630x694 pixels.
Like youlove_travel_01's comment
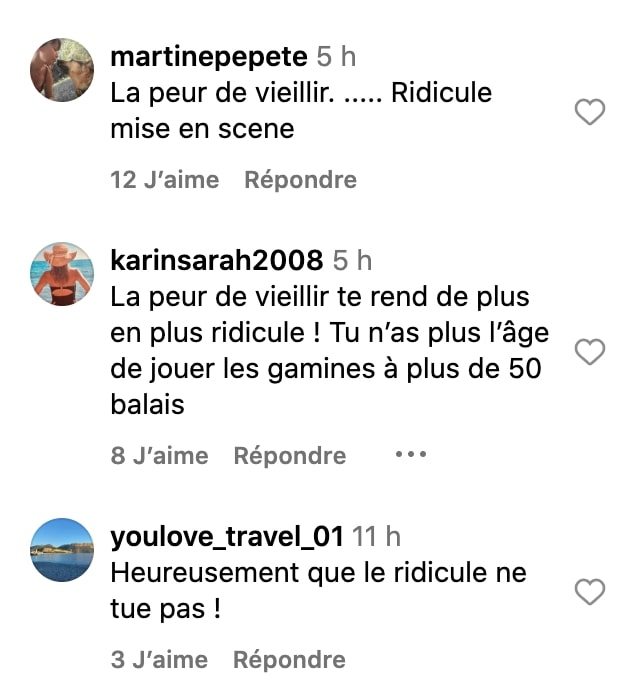click(x=591, y=592)
